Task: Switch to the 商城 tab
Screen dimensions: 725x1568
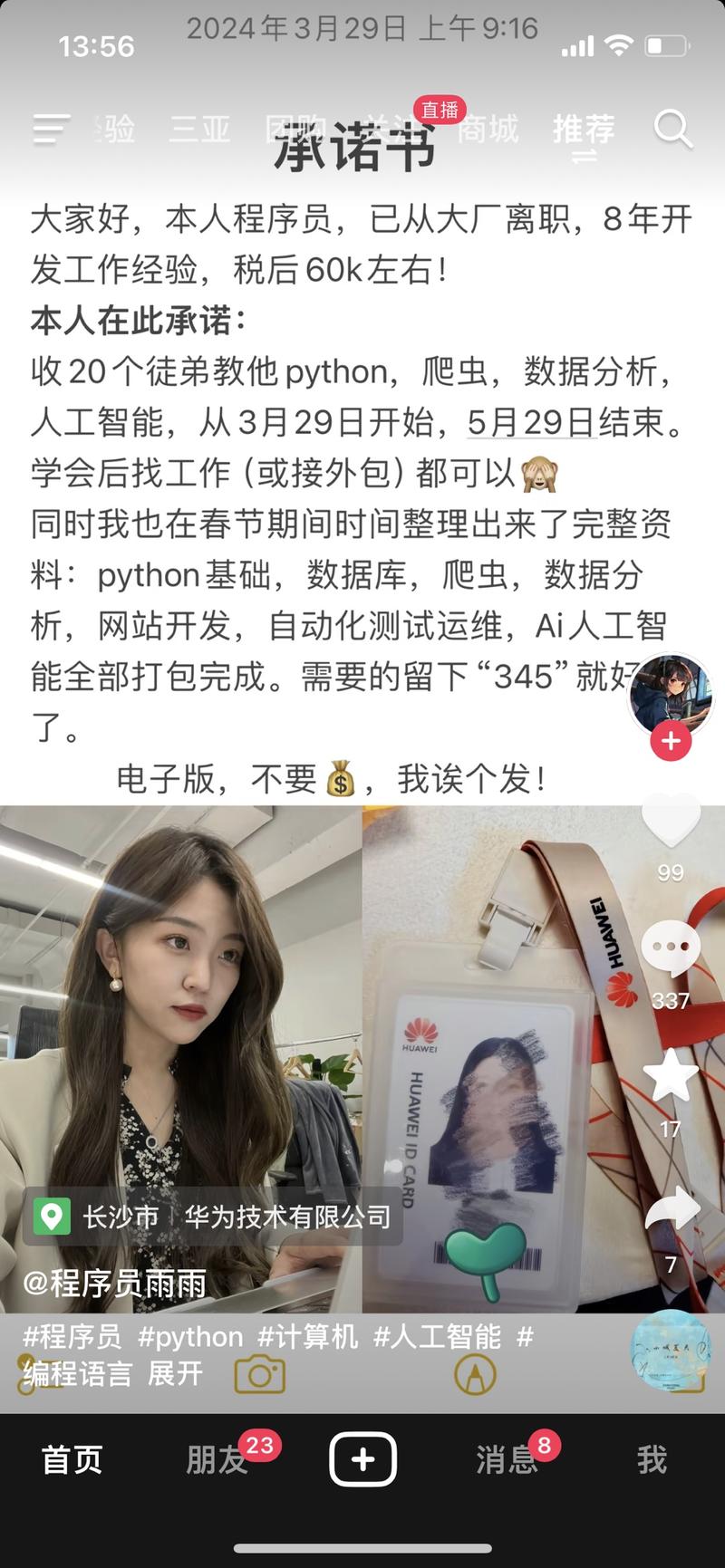Action: click(488, 130)
